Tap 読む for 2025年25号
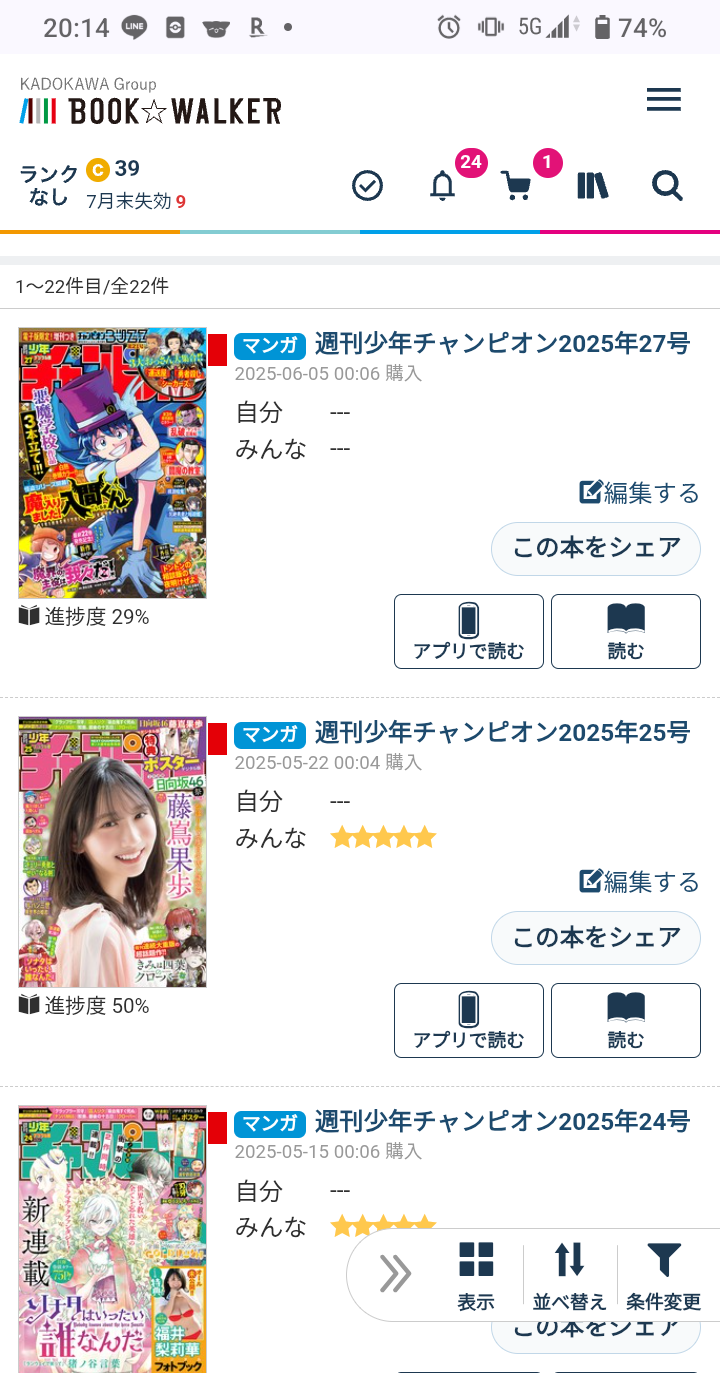 [x=626, y=1020]
